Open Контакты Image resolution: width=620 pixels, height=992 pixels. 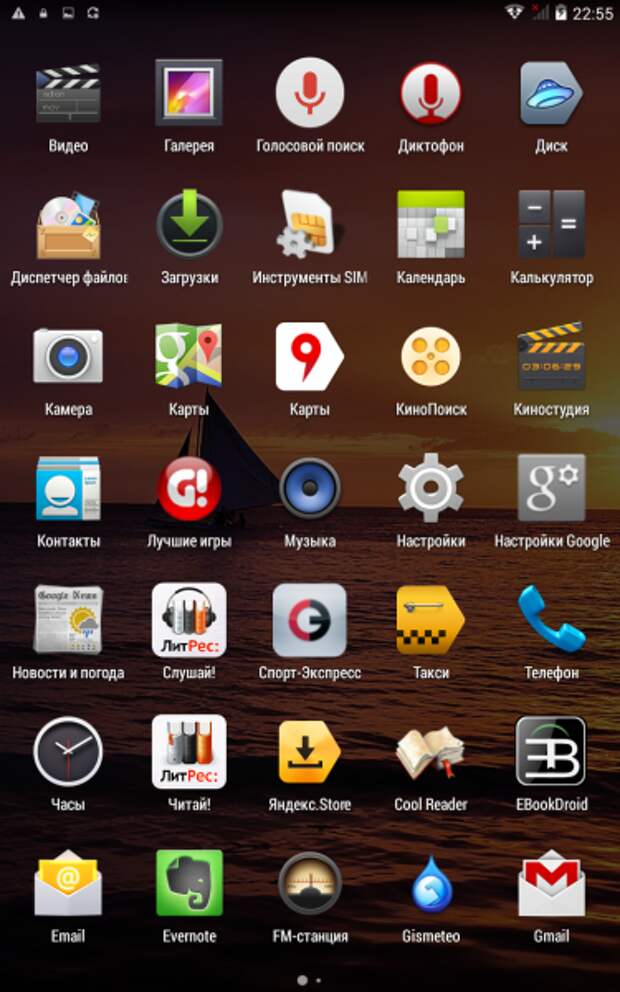point(68,489)
